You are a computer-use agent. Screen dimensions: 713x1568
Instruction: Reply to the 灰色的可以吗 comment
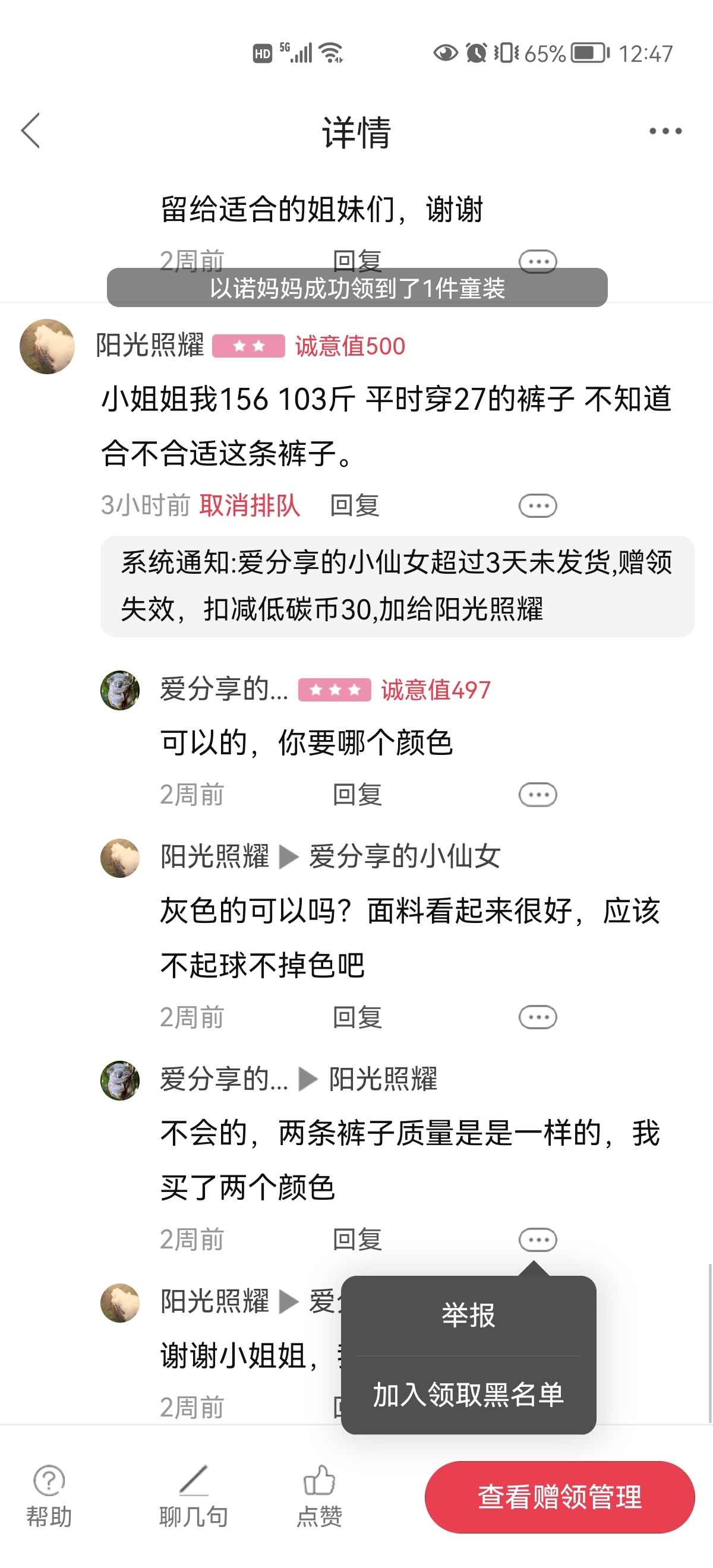point(357,1016)
